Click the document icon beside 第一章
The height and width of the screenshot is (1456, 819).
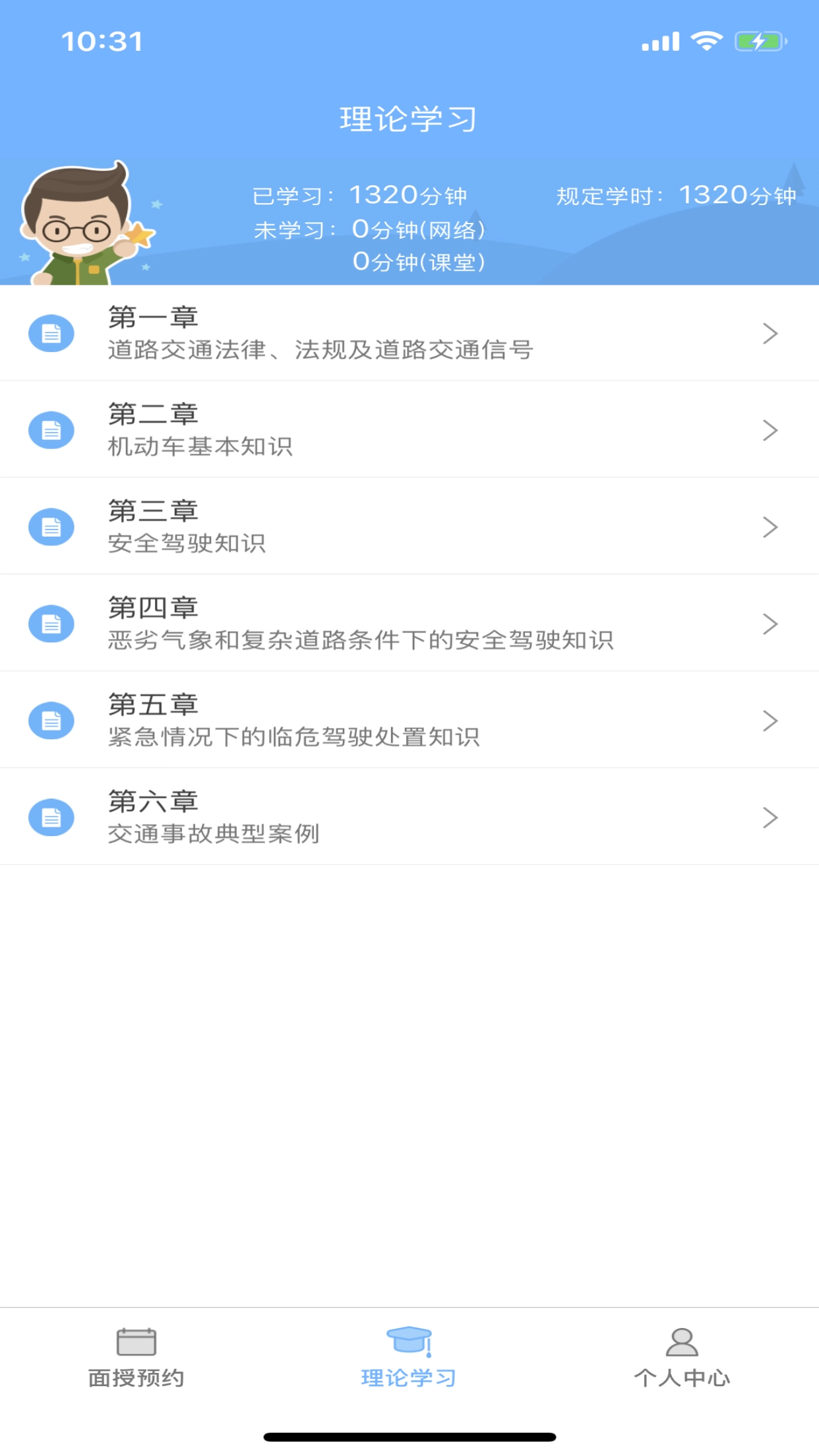53,333
